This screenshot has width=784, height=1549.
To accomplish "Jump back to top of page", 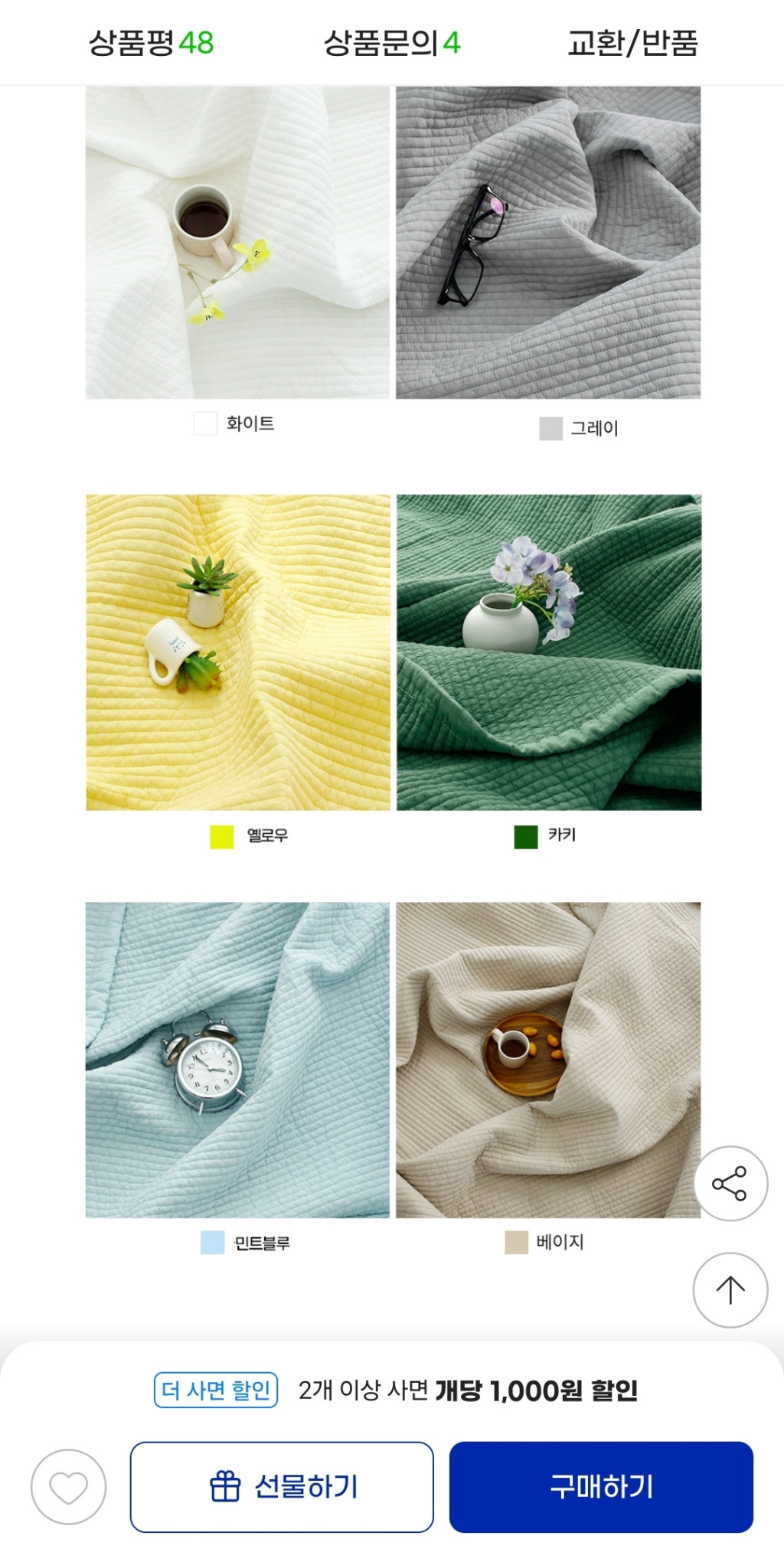I will coord(730,1289).
